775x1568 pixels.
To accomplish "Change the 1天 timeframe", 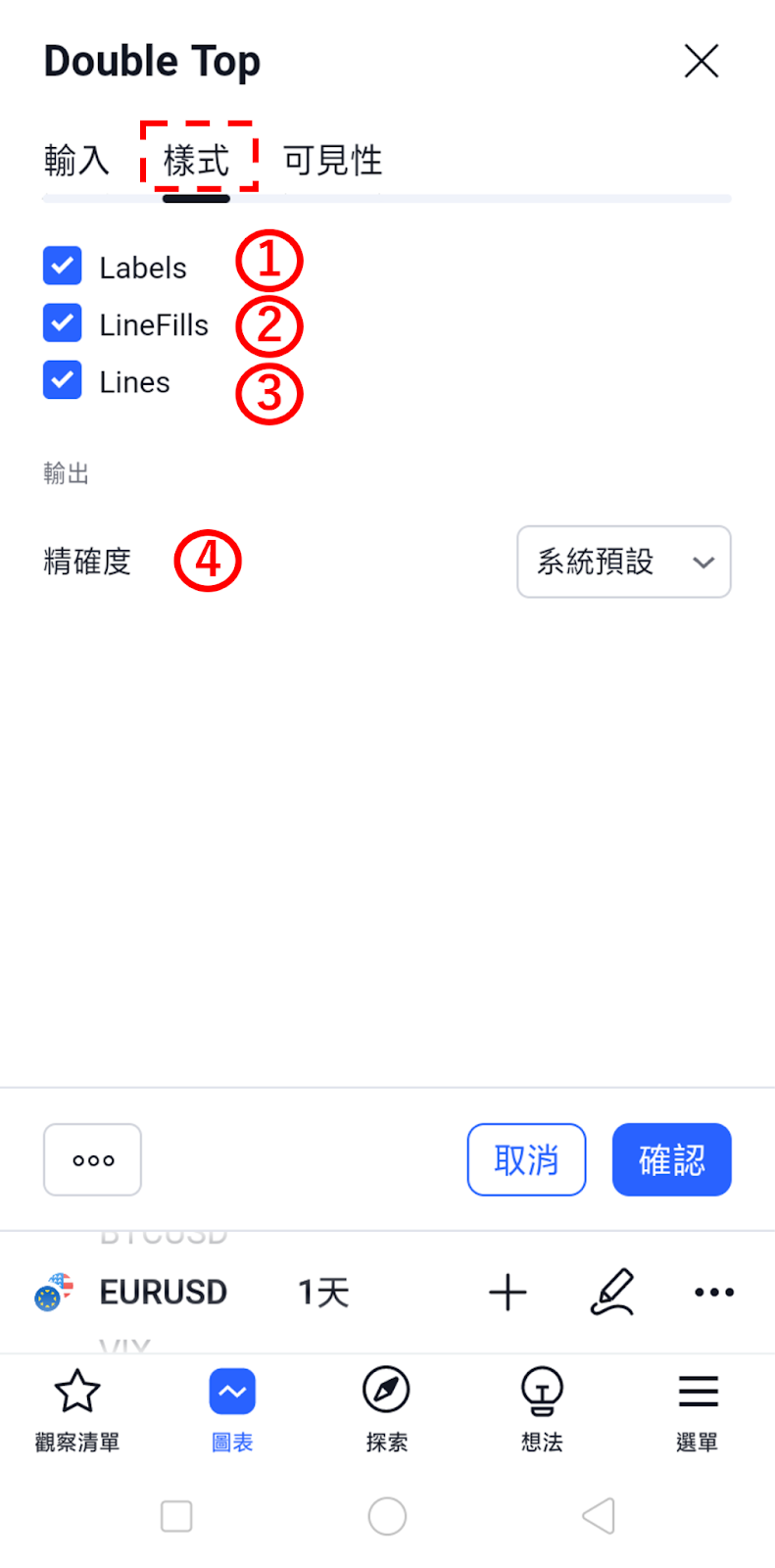I will pos(323,1292).
